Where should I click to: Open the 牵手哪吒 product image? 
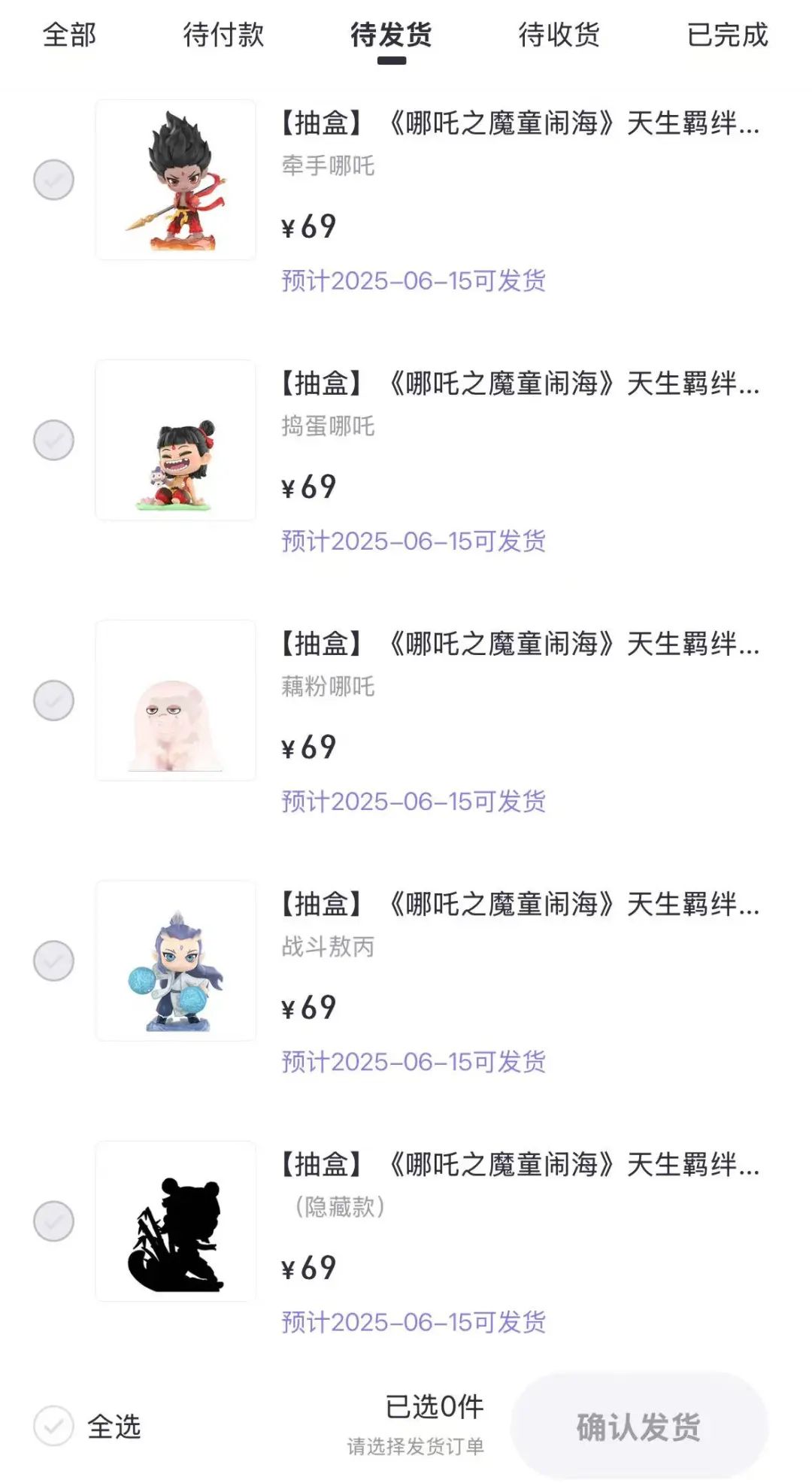click(175, 180)
